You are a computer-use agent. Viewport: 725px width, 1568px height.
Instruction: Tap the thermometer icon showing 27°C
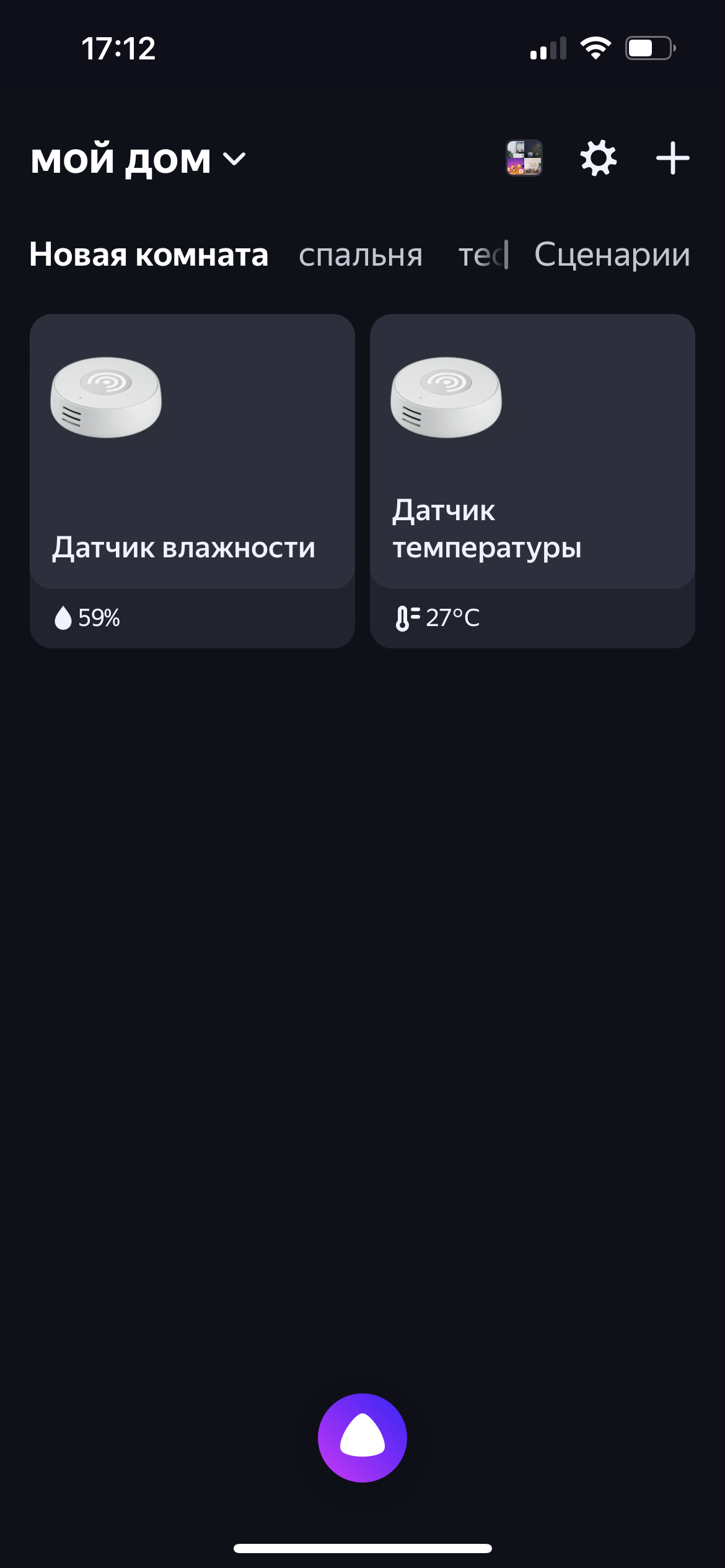pyautogui.click(x=406, y=617)
